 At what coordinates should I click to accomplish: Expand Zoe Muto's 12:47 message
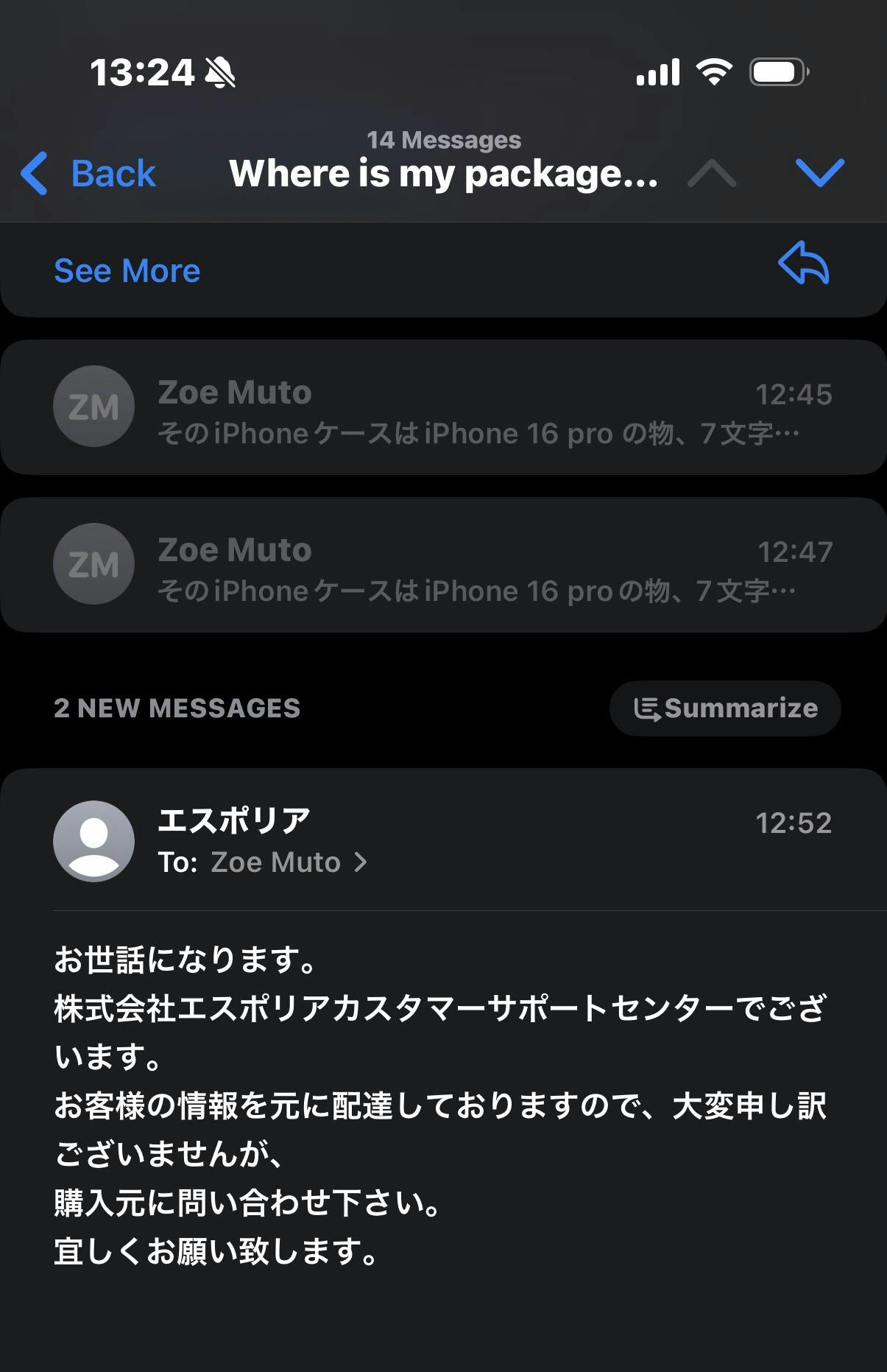[x=443, y=565]
